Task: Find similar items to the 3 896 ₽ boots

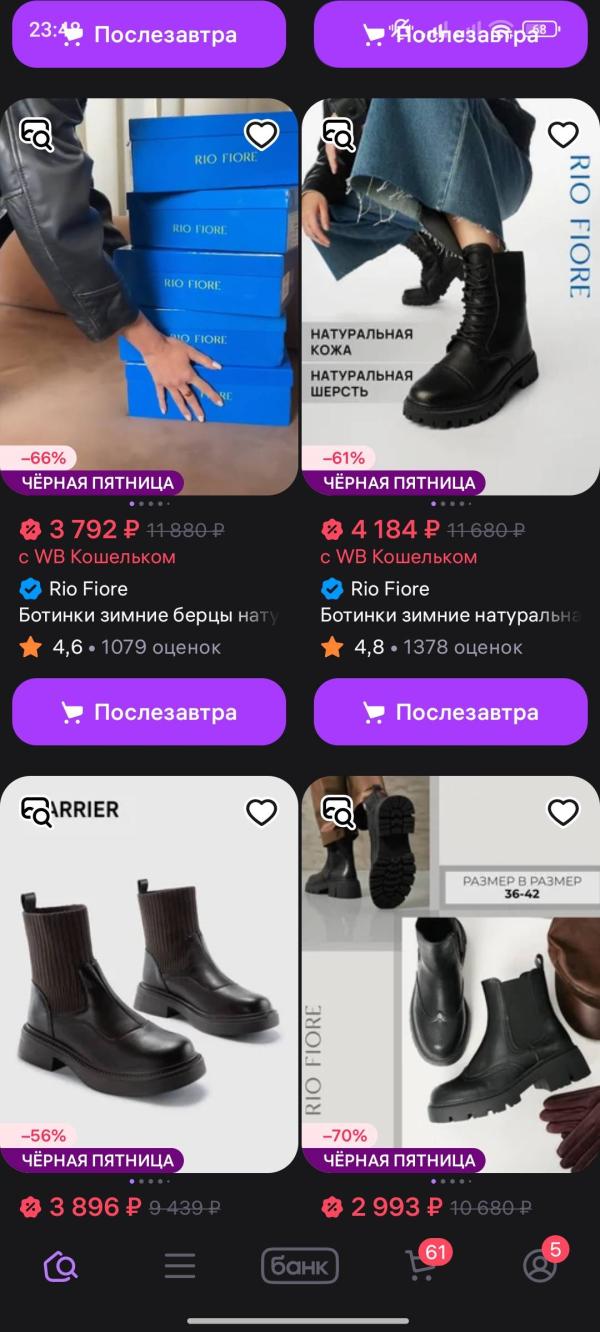Action: tap(37, 812)
